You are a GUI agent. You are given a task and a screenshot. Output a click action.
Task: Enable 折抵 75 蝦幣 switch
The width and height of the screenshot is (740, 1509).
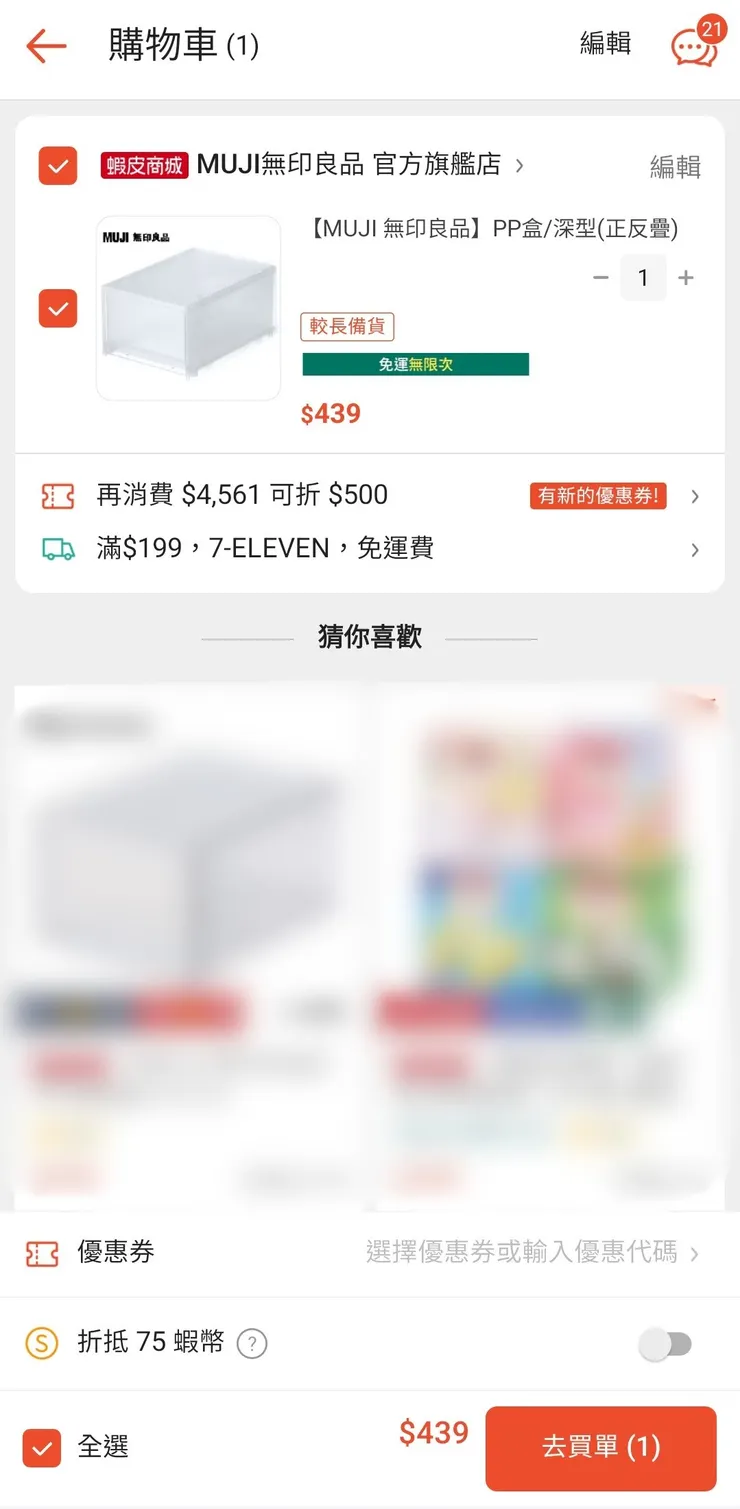coord(665,1344)
